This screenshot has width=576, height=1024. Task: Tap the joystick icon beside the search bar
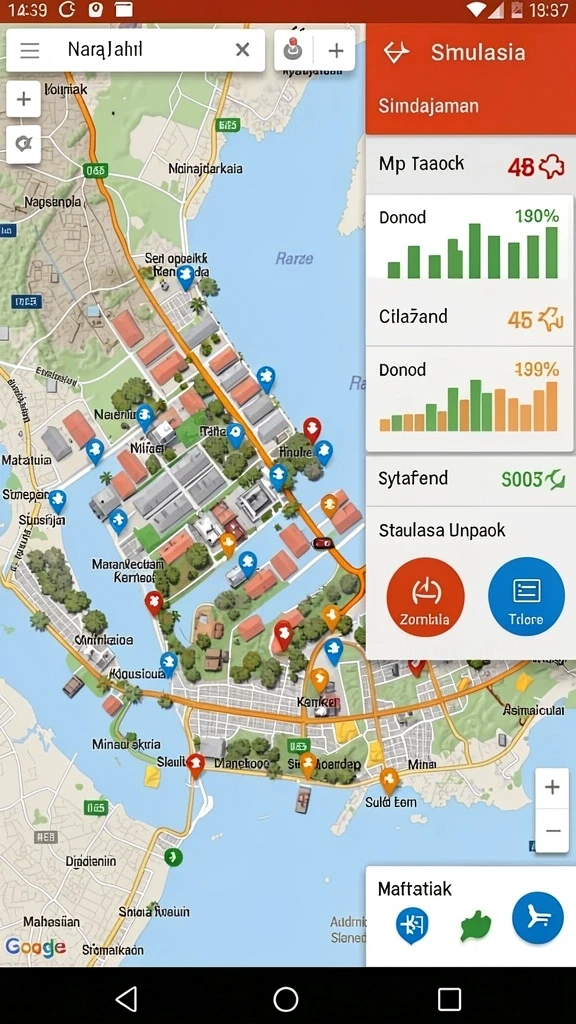(x=294, y=50)
